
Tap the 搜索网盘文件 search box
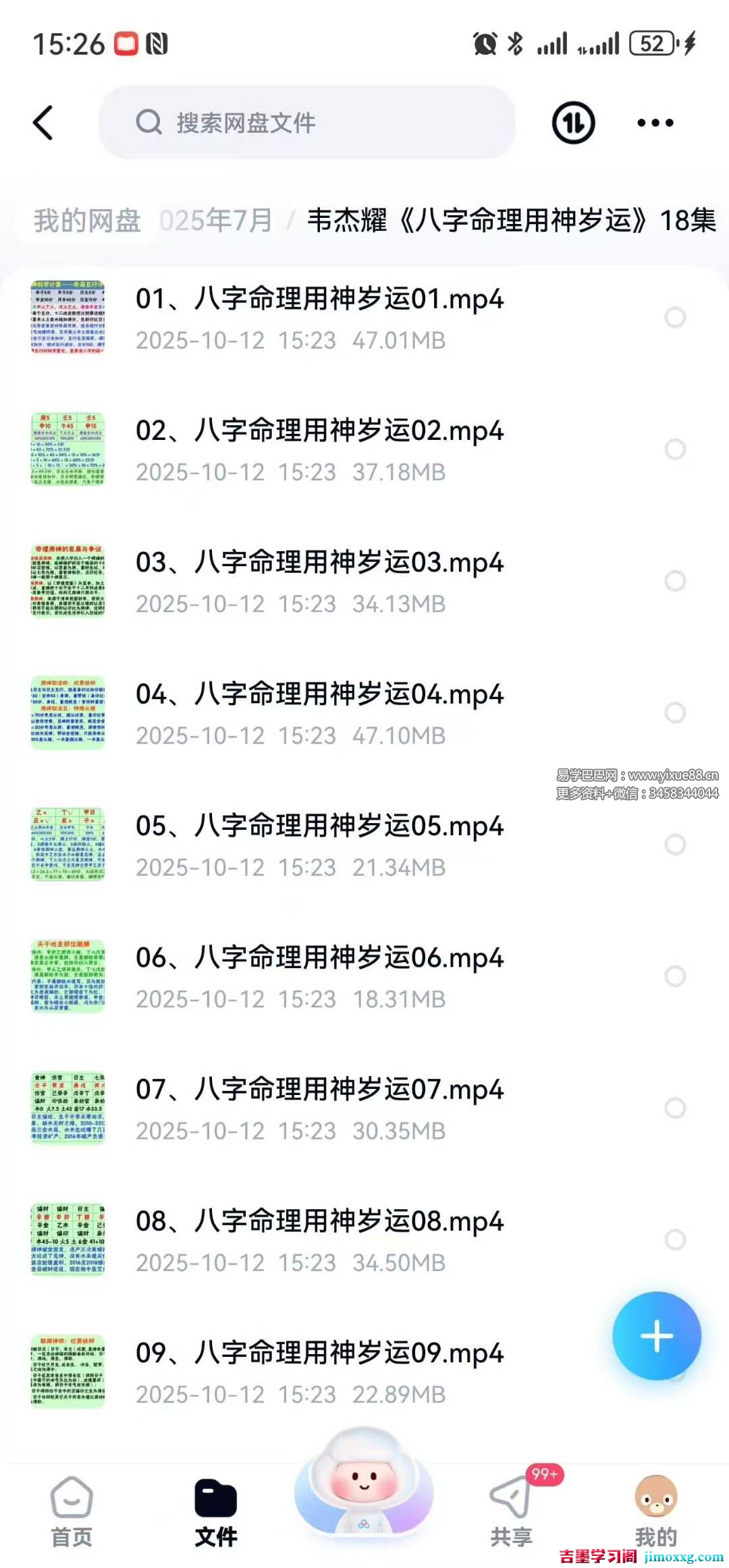click(x=307, y=123)
